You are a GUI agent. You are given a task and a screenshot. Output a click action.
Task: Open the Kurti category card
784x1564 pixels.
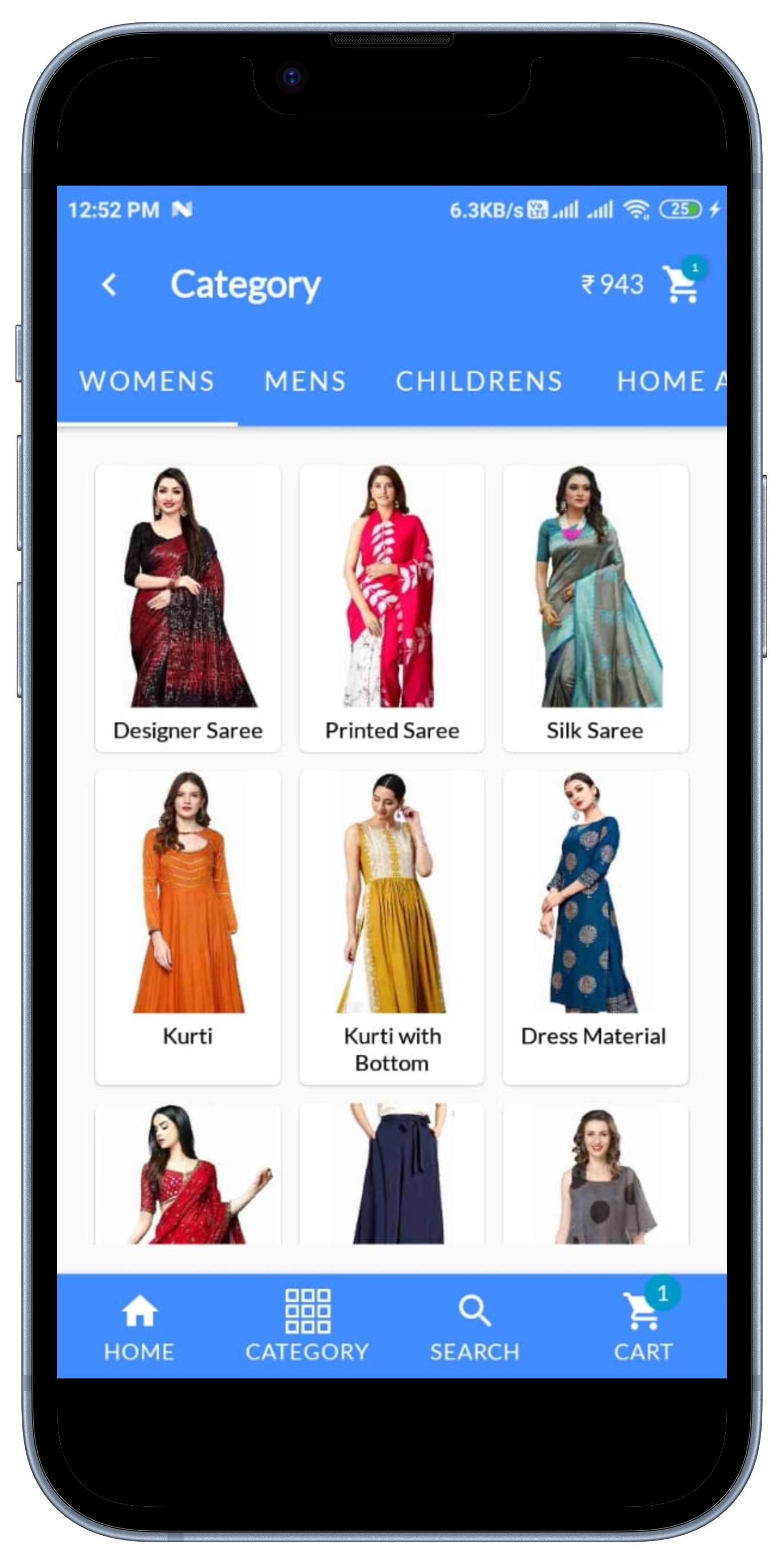pos(188,927)
